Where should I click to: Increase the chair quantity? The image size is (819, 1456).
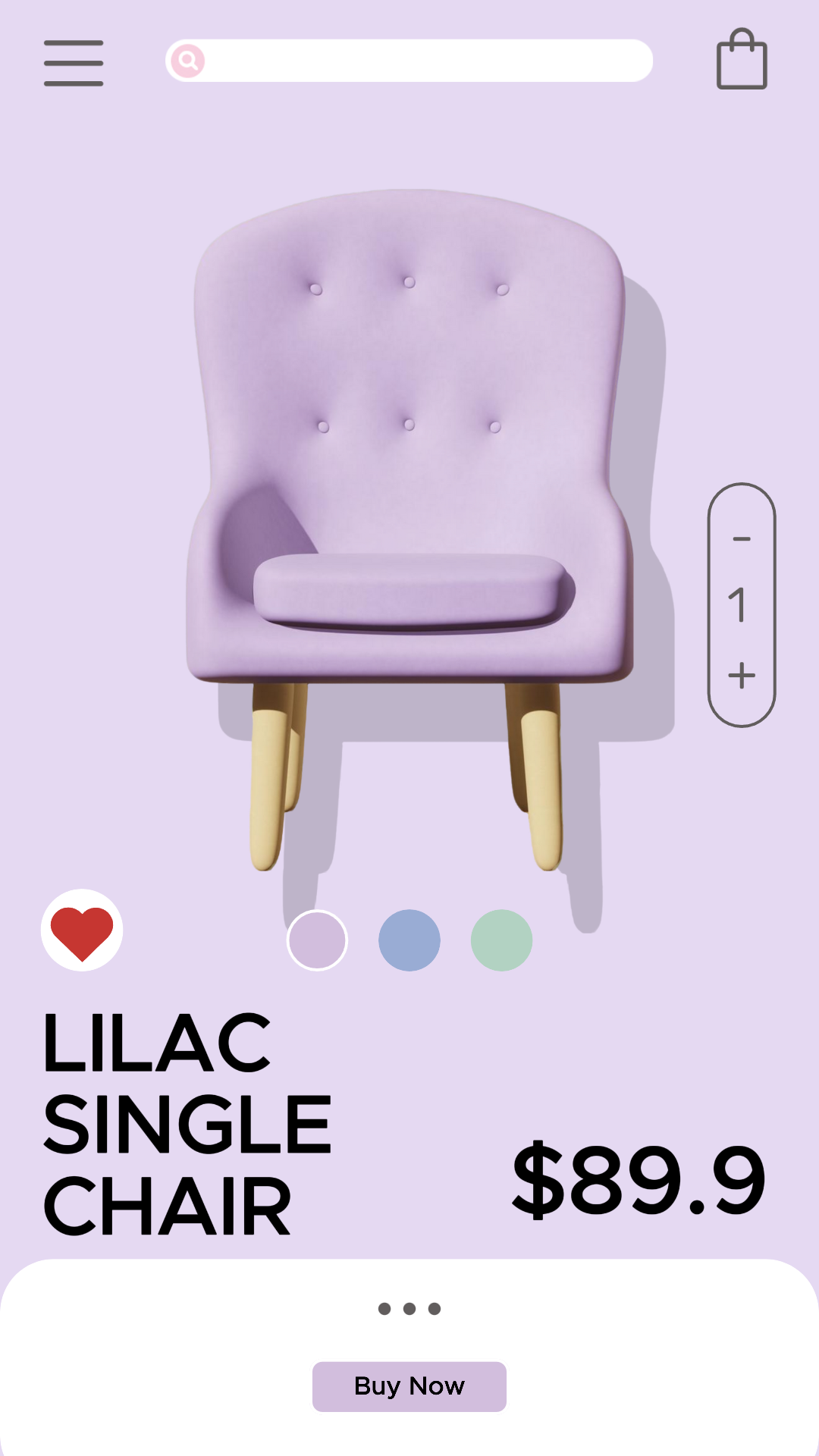[x=742, y=675]
